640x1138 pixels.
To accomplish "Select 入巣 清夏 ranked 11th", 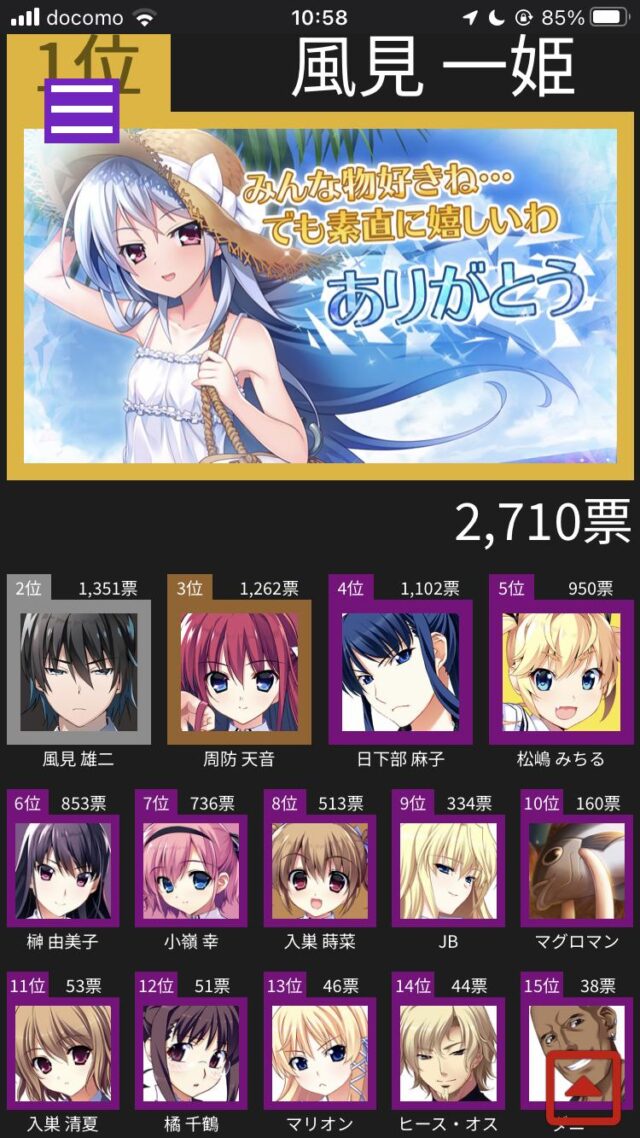I will coord(63,1055).
